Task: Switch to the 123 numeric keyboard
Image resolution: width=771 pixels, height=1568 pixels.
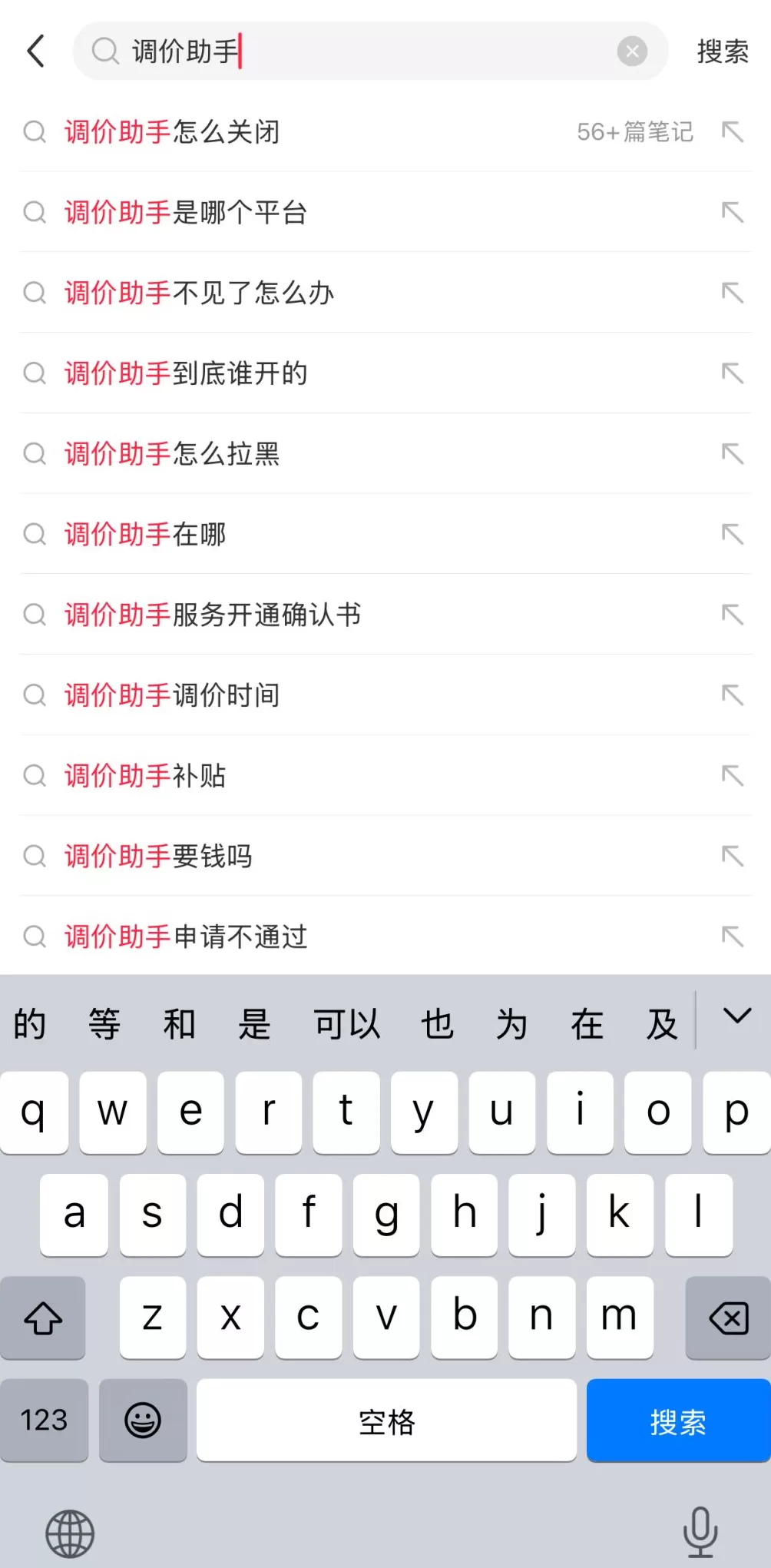Action: [x=45, y=1420]
